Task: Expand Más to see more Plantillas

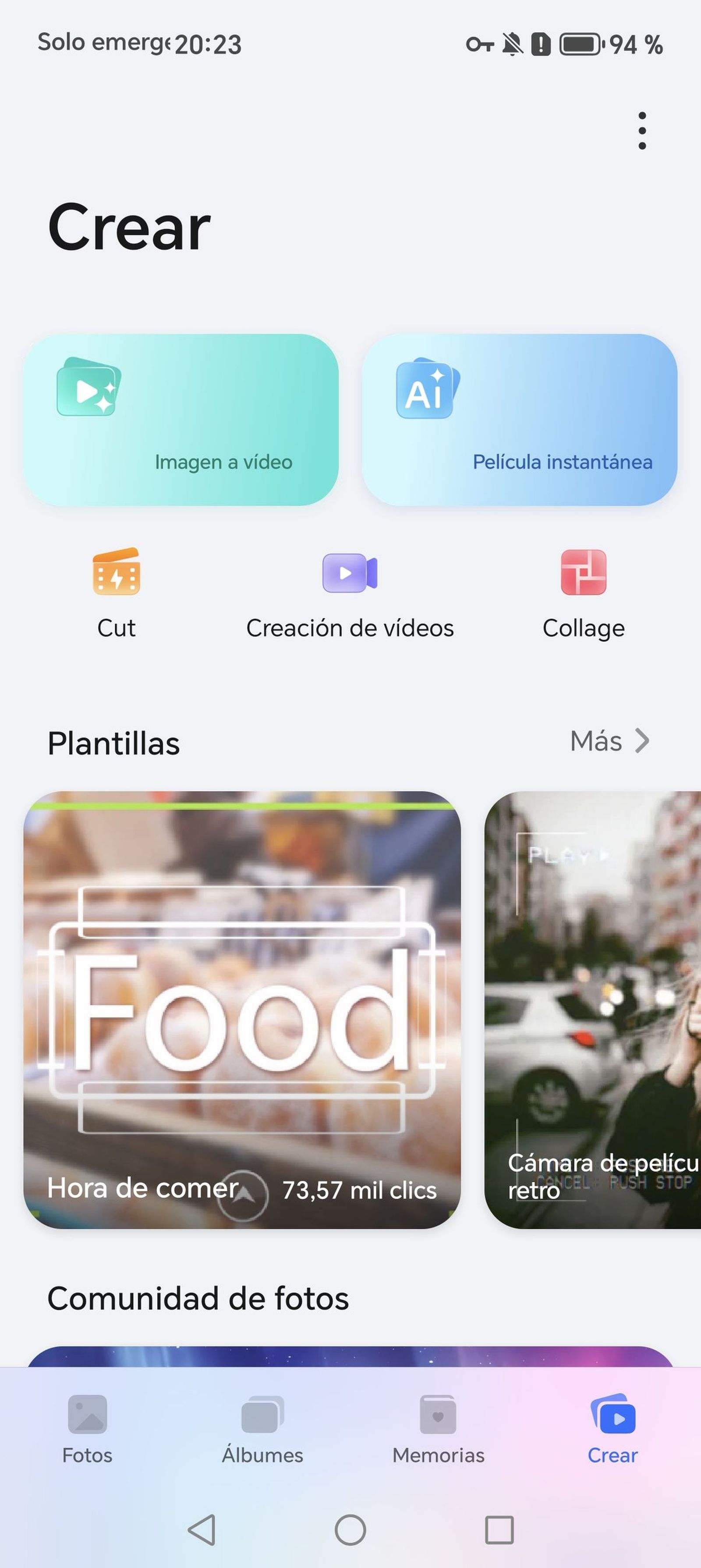Action: [x=609, y=741]
